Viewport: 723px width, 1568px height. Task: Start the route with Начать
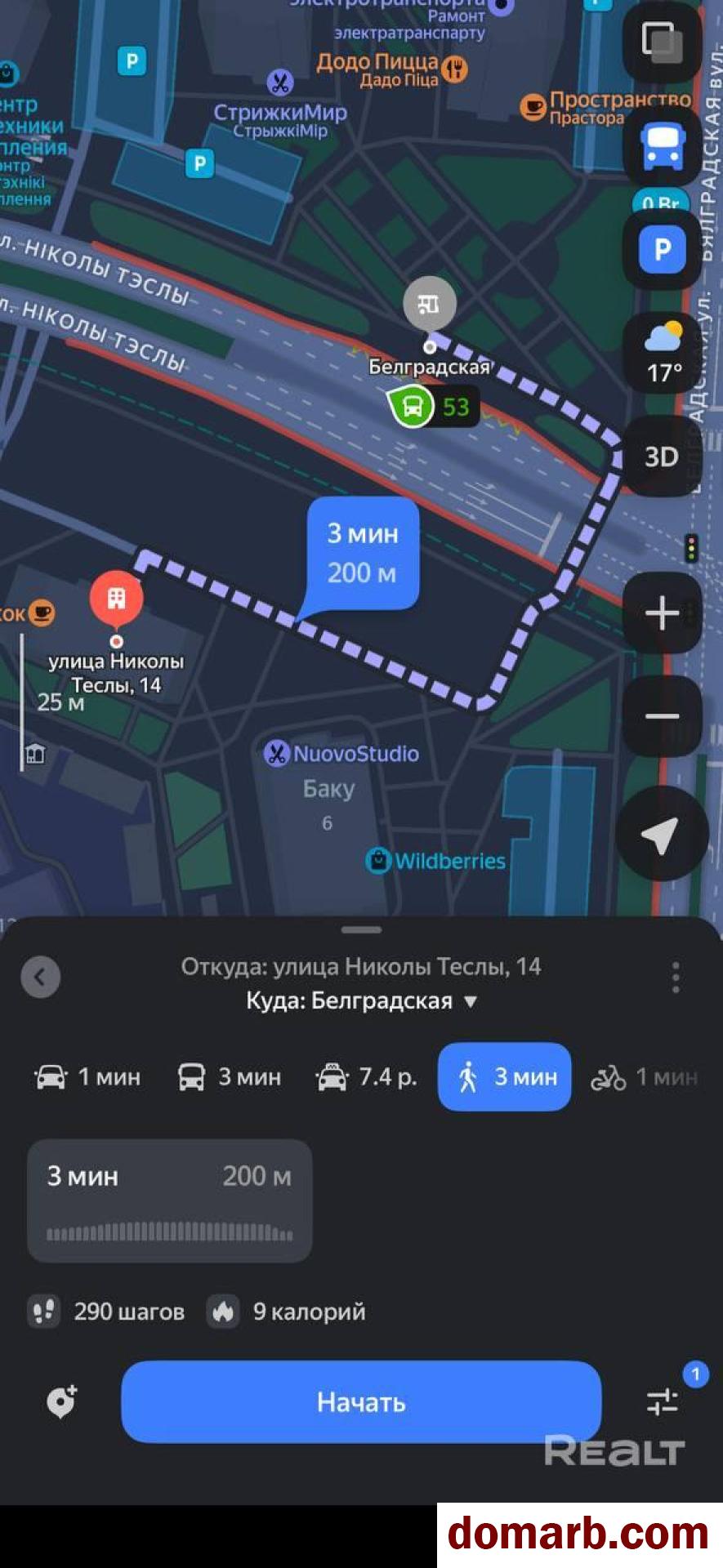click(x=361, y=1402)
